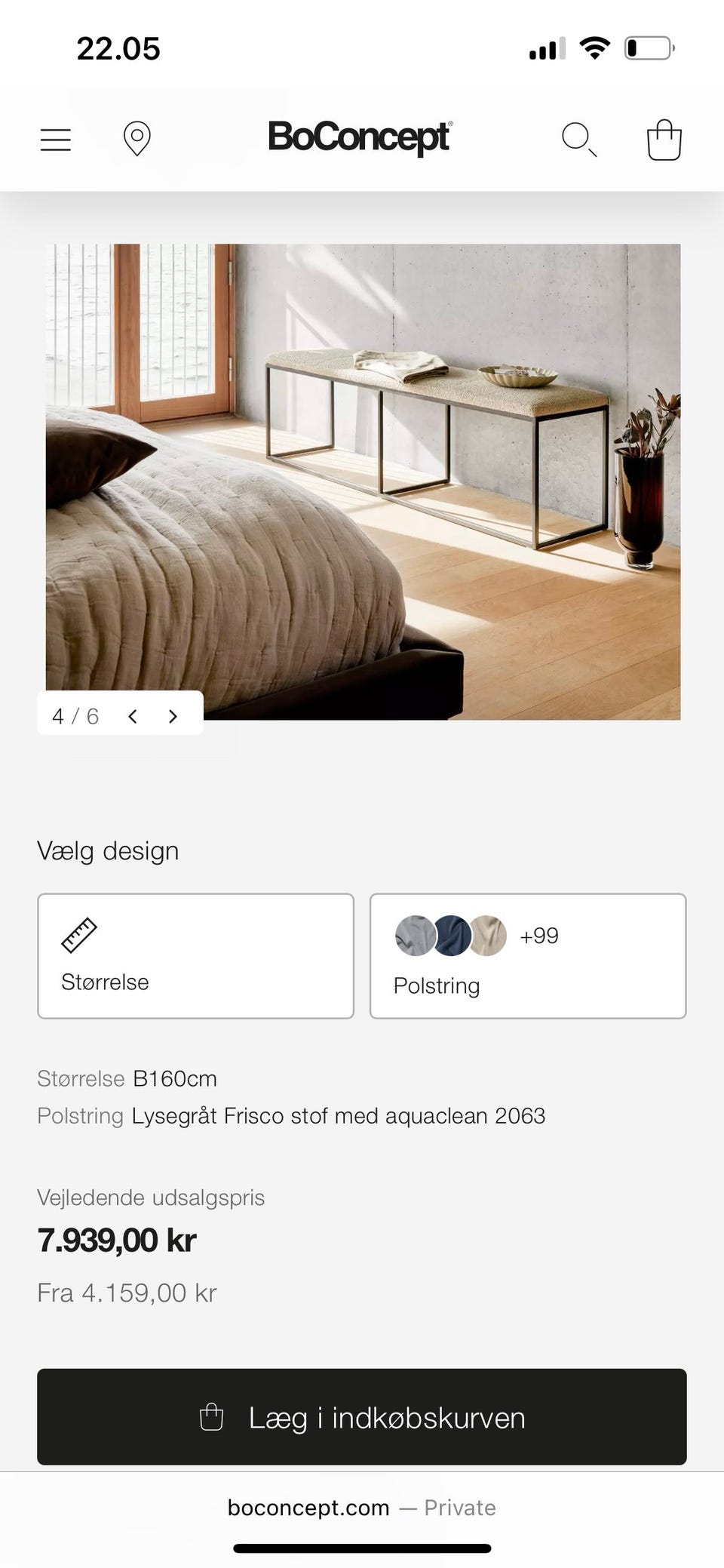Open the boconcept.com address bar
The width and height of the screenshot is (724, 1568).
pos(308,1508)
